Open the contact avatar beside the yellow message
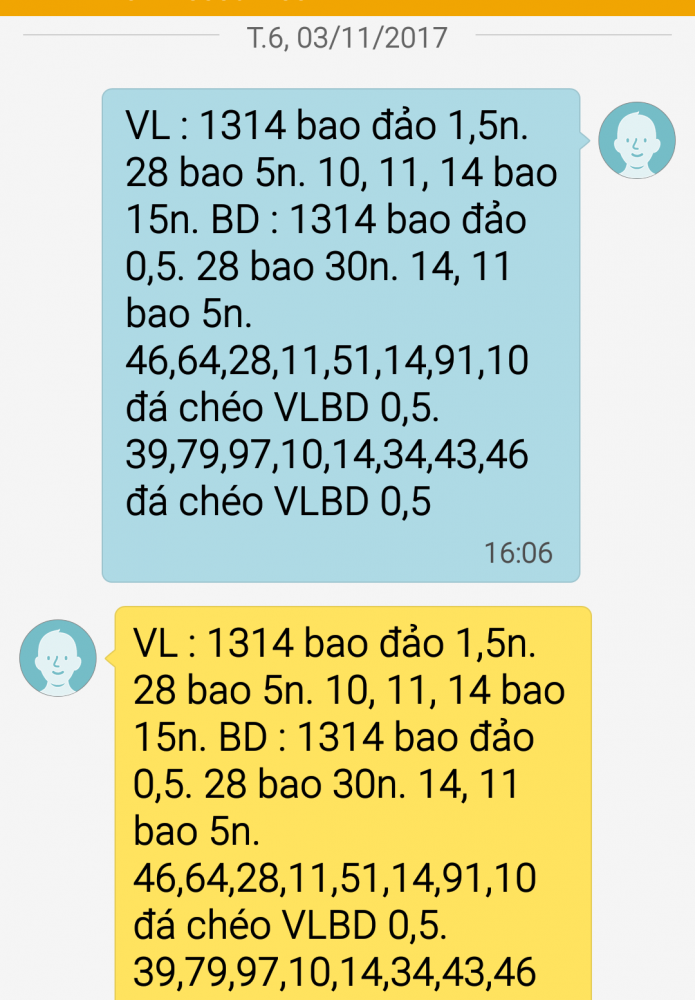The image size is (695, 1000). [x=58, y=658]
